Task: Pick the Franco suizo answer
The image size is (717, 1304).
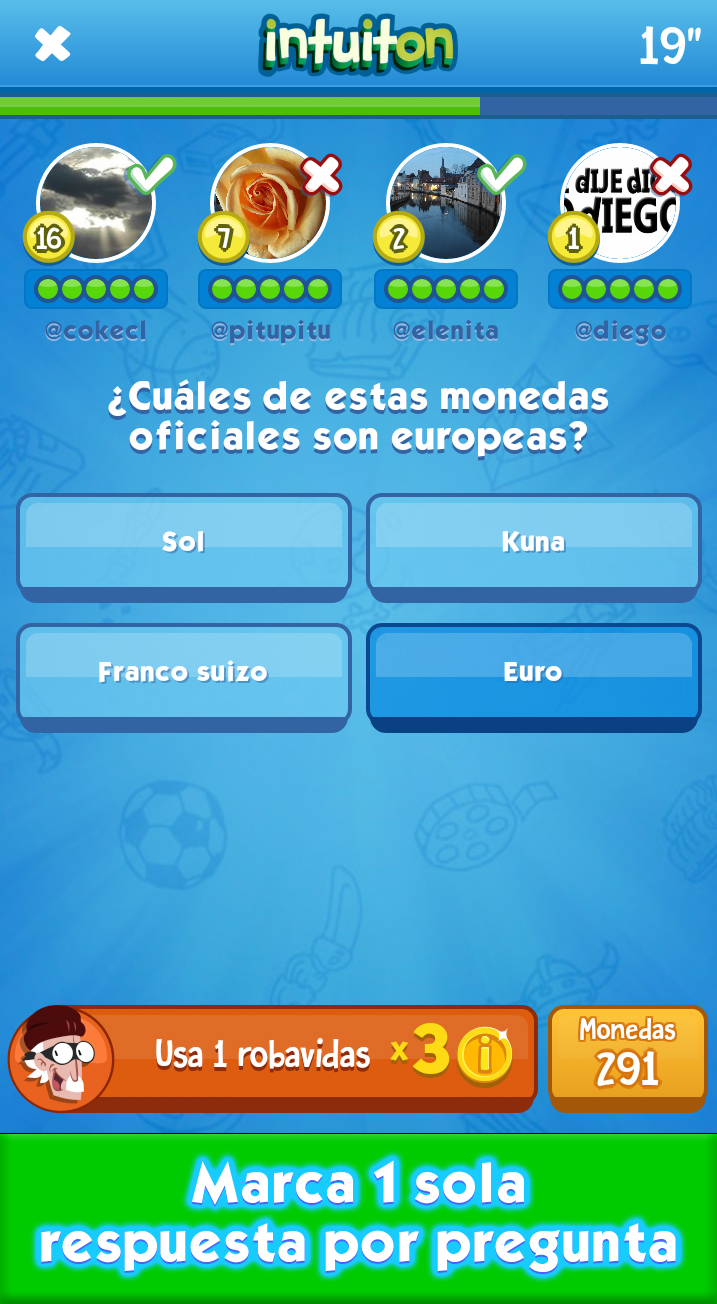Action: (x=184, y=672)
